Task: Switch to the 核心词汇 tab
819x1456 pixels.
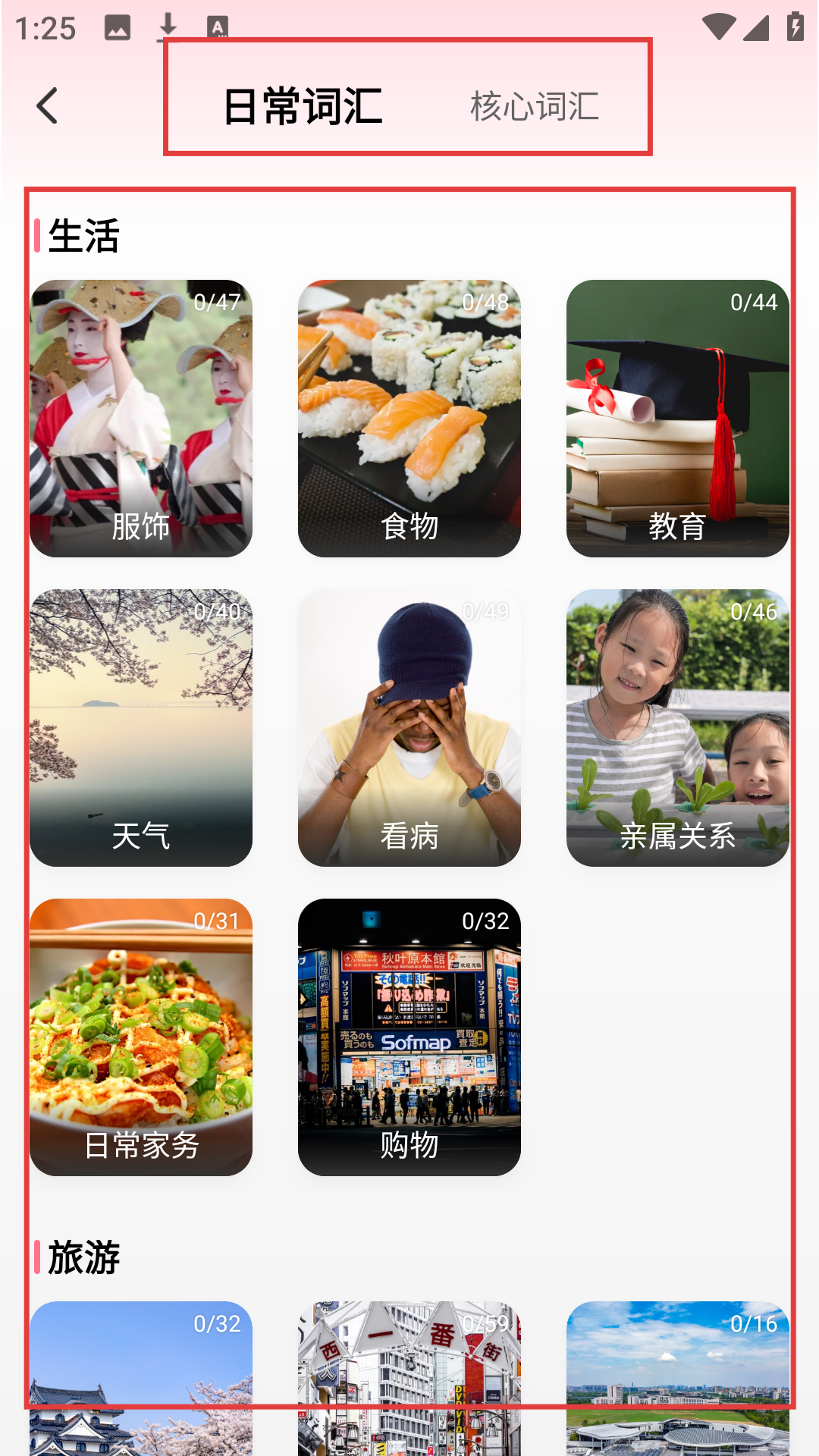Action: (x=535, y=106)
